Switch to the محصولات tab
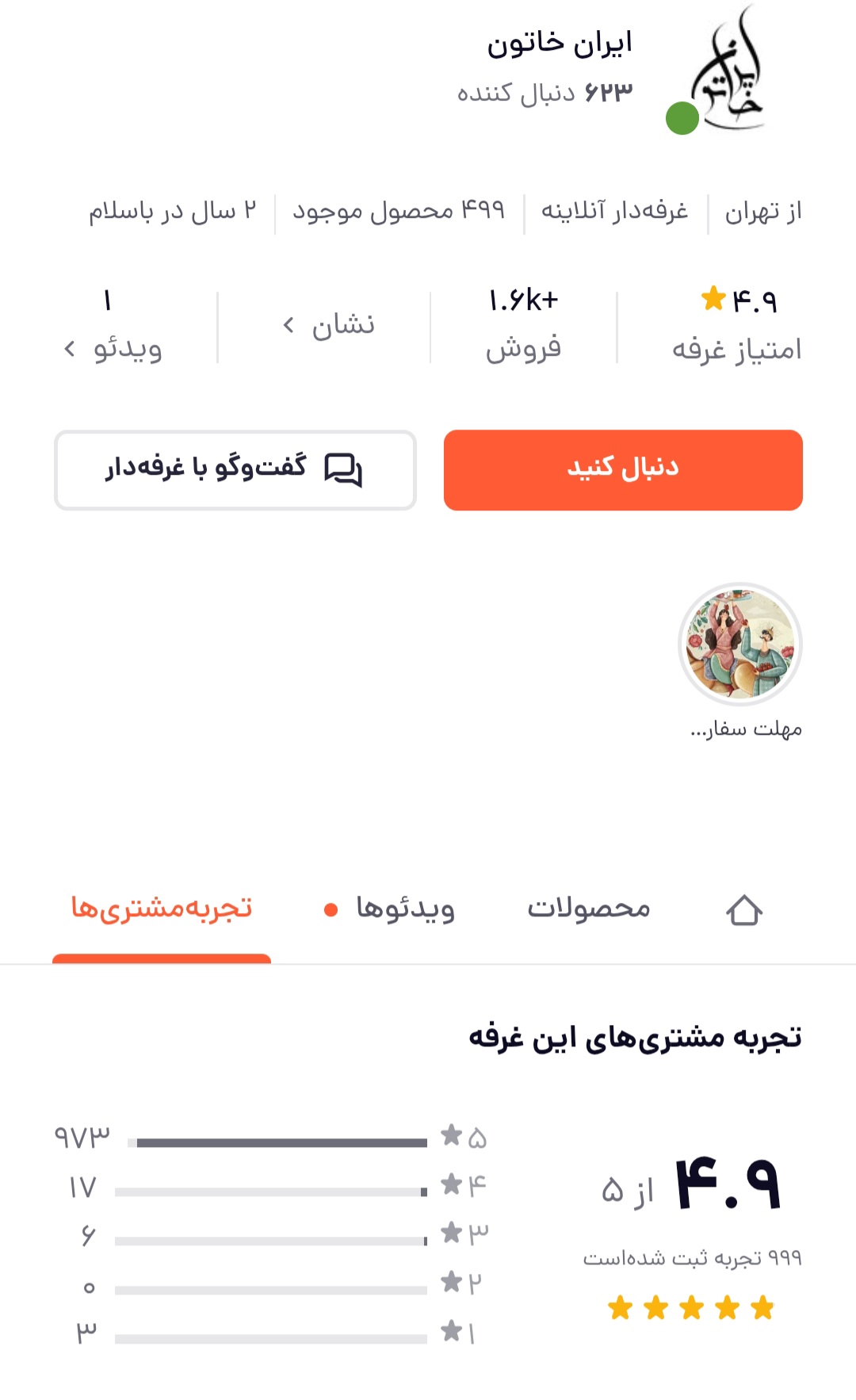This screenshot has width=856, height=1400. point(589,908)
